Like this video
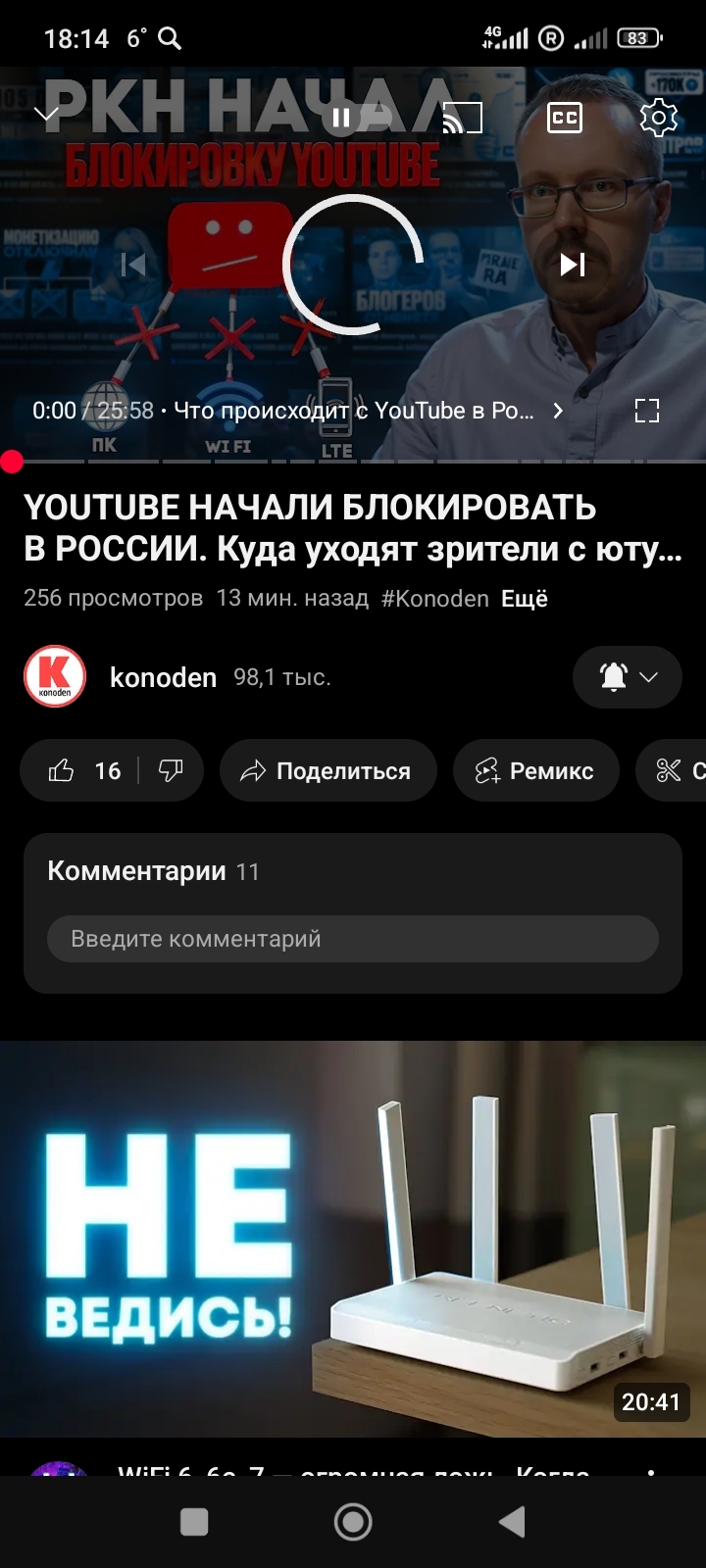This screenshot has width=706, height=1568. pyautogui.click(x=80, y=771)
